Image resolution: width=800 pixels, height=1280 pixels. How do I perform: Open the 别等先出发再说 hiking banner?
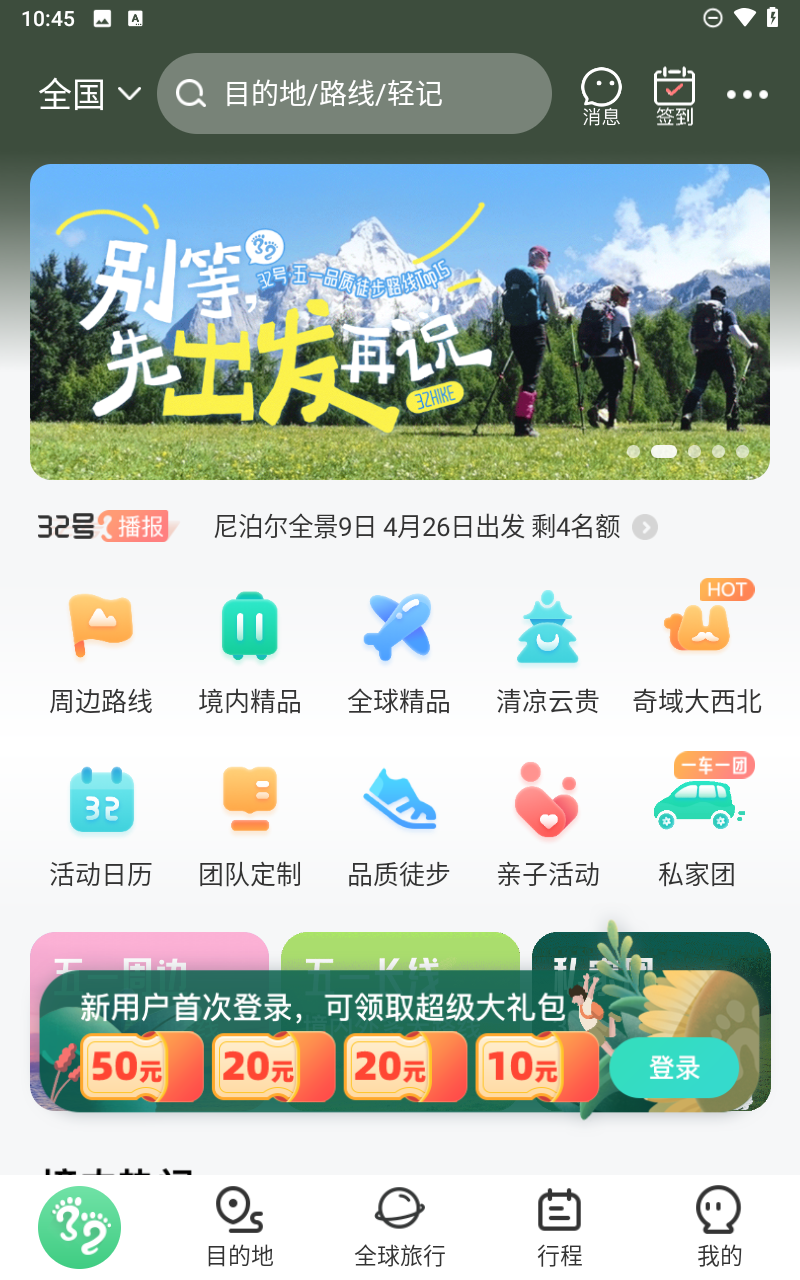point(400,322)
